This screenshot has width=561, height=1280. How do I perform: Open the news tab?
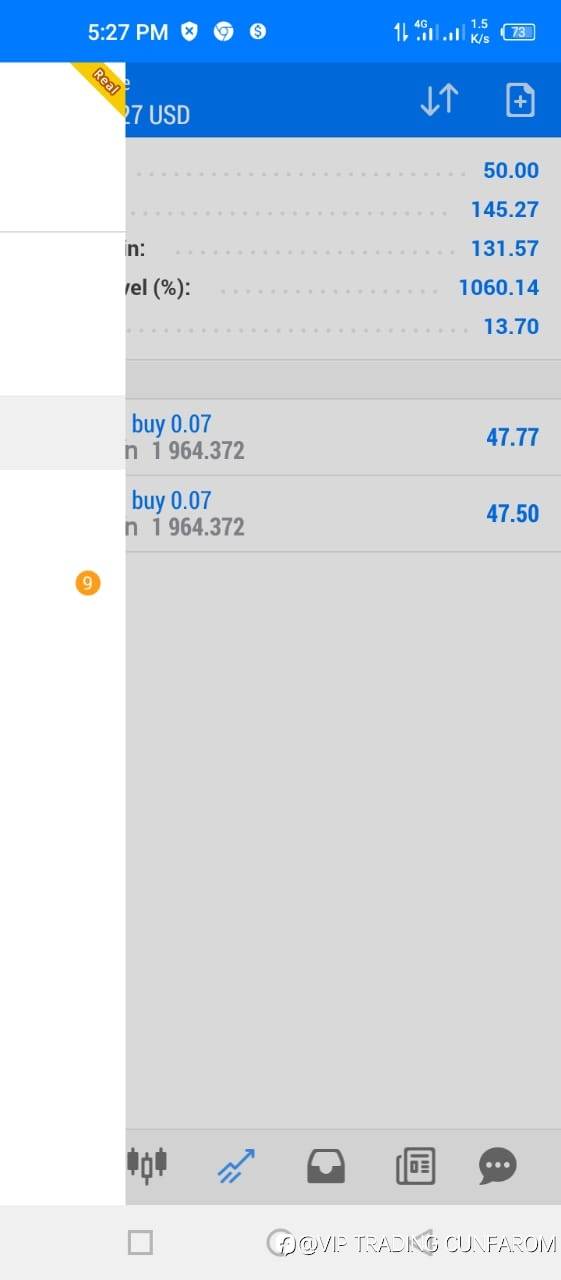pos(415,1166)
